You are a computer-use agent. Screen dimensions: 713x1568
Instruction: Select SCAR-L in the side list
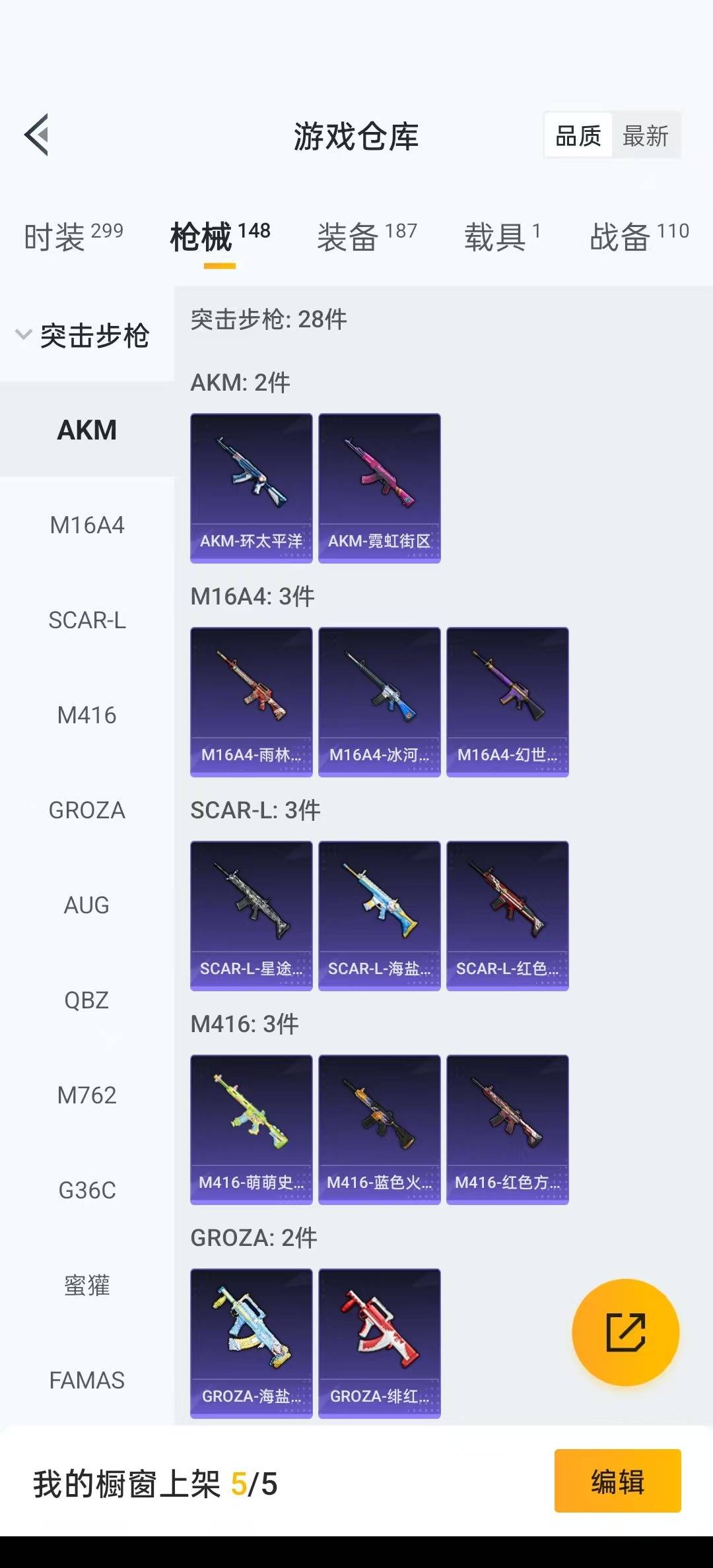[x=86, y=620]
